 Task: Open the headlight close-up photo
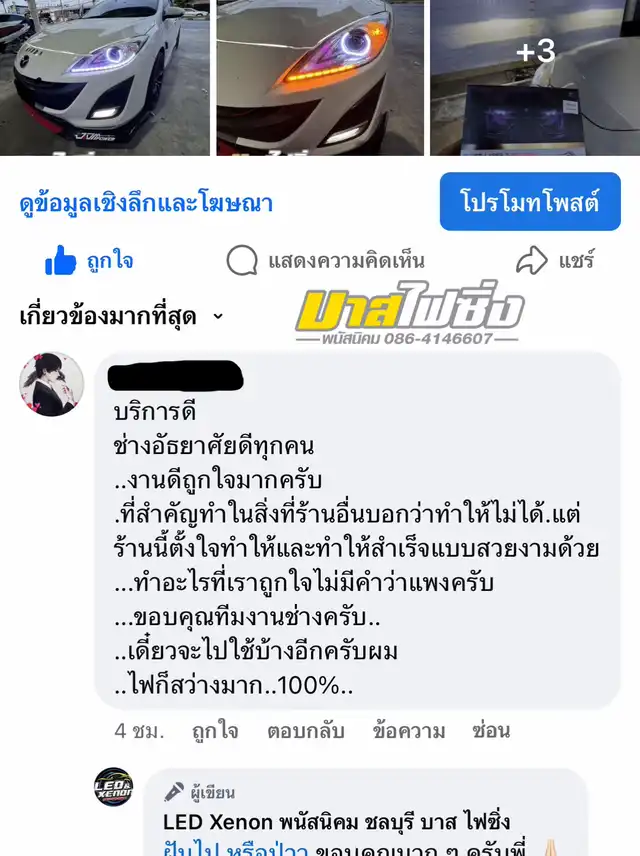click(319, 77)
